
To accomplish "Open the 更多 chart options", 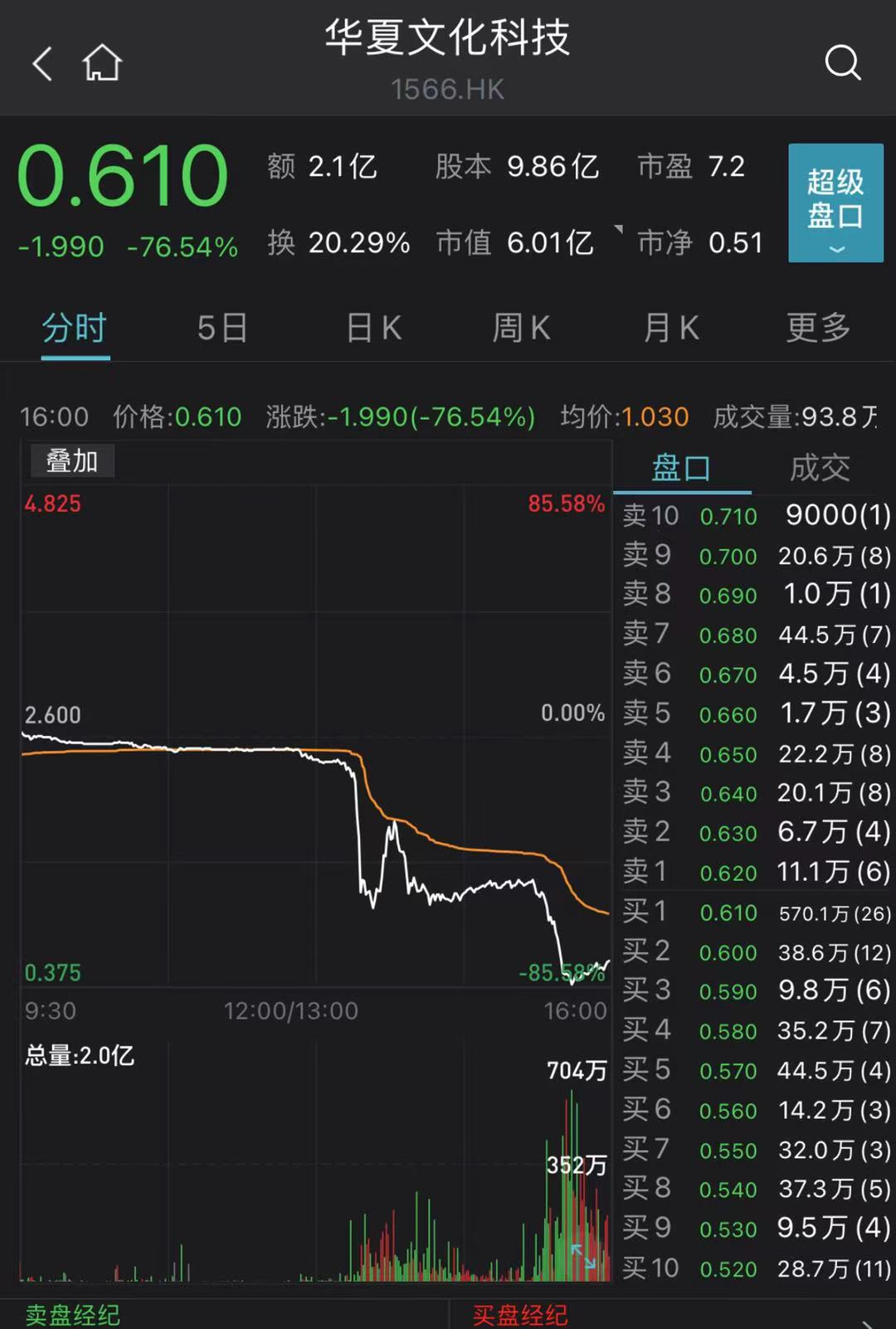I will 818,328.
